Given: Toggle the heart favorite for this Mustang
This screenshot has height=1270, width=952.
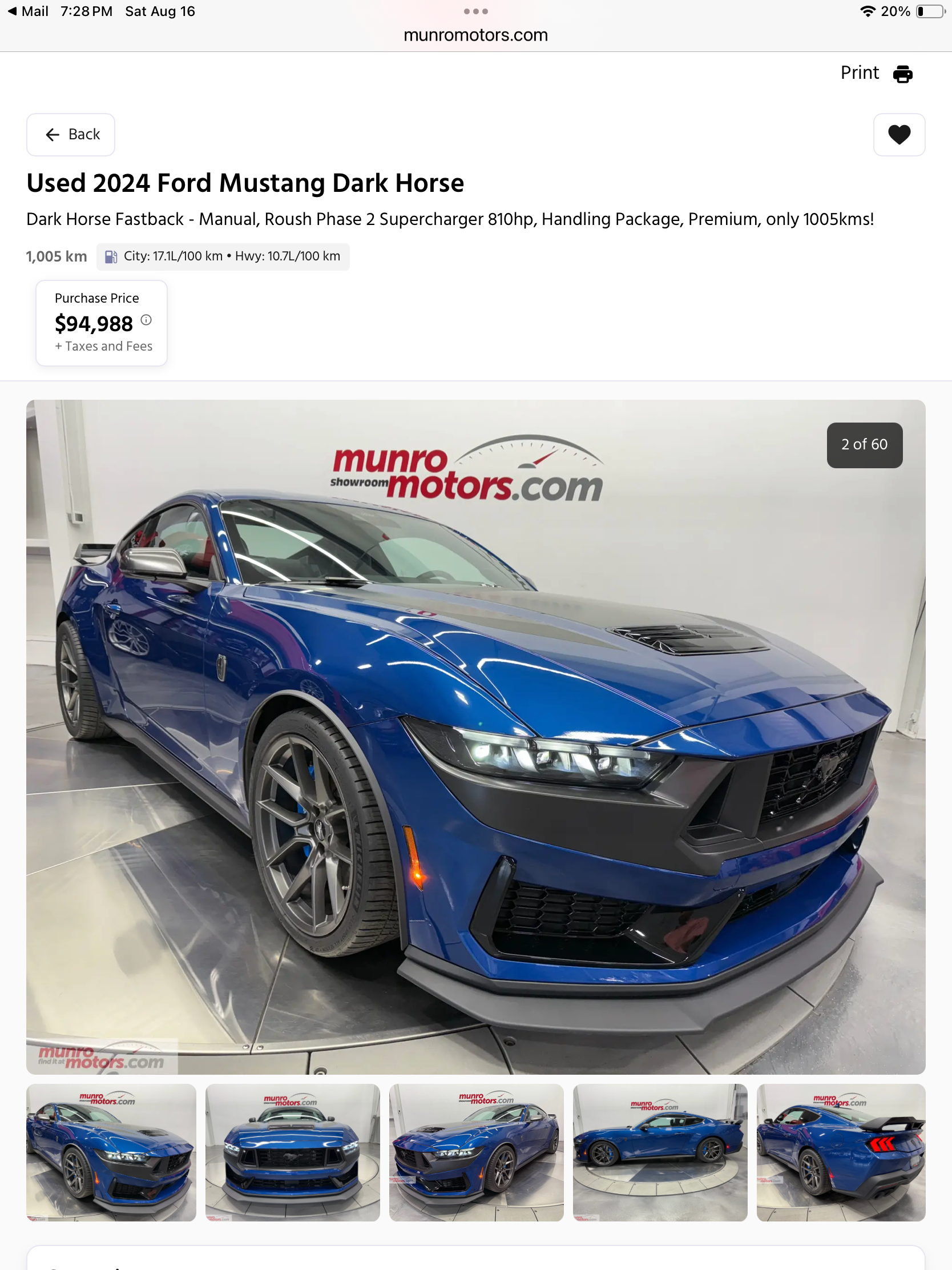Looking at the screenshot, I should (x=898, y=134).
